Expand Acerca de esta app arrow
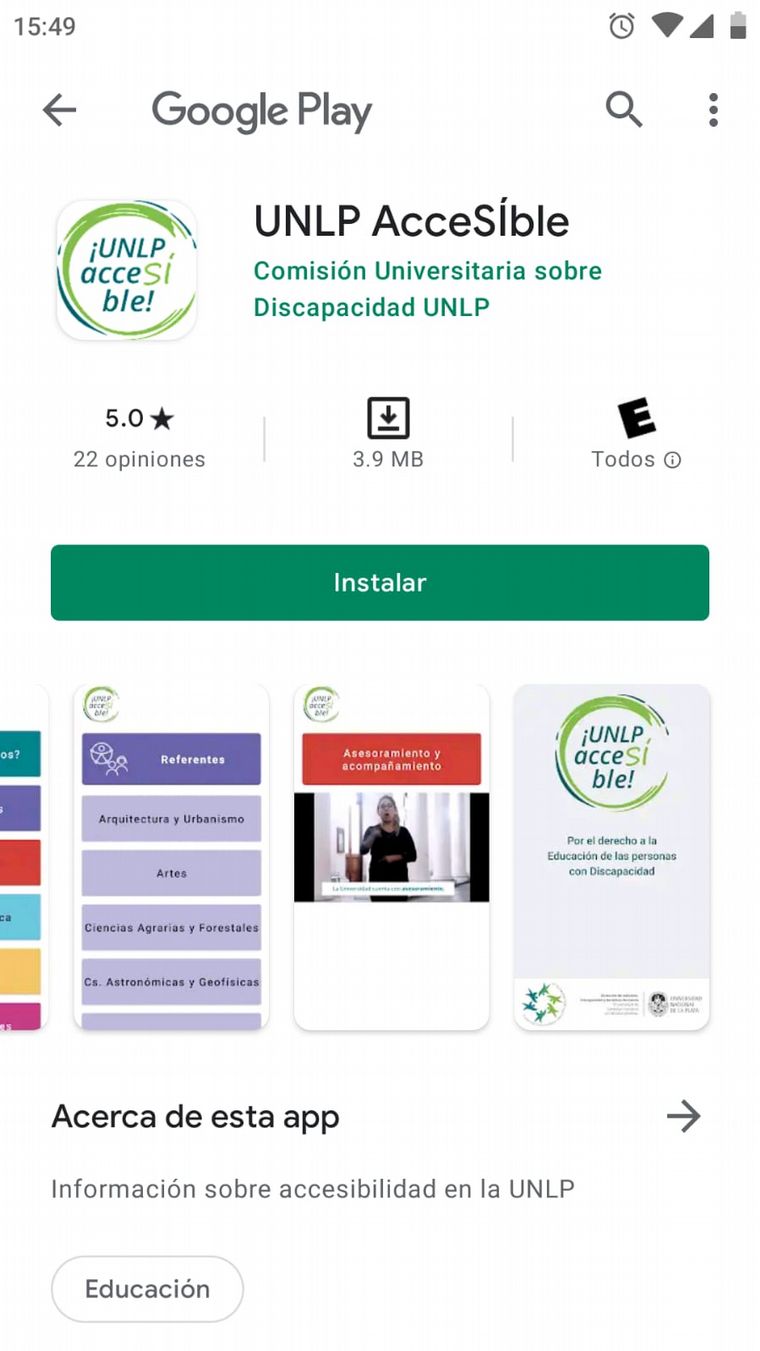The height and width of the screenshot is (1351, 760). [683, 1116]
